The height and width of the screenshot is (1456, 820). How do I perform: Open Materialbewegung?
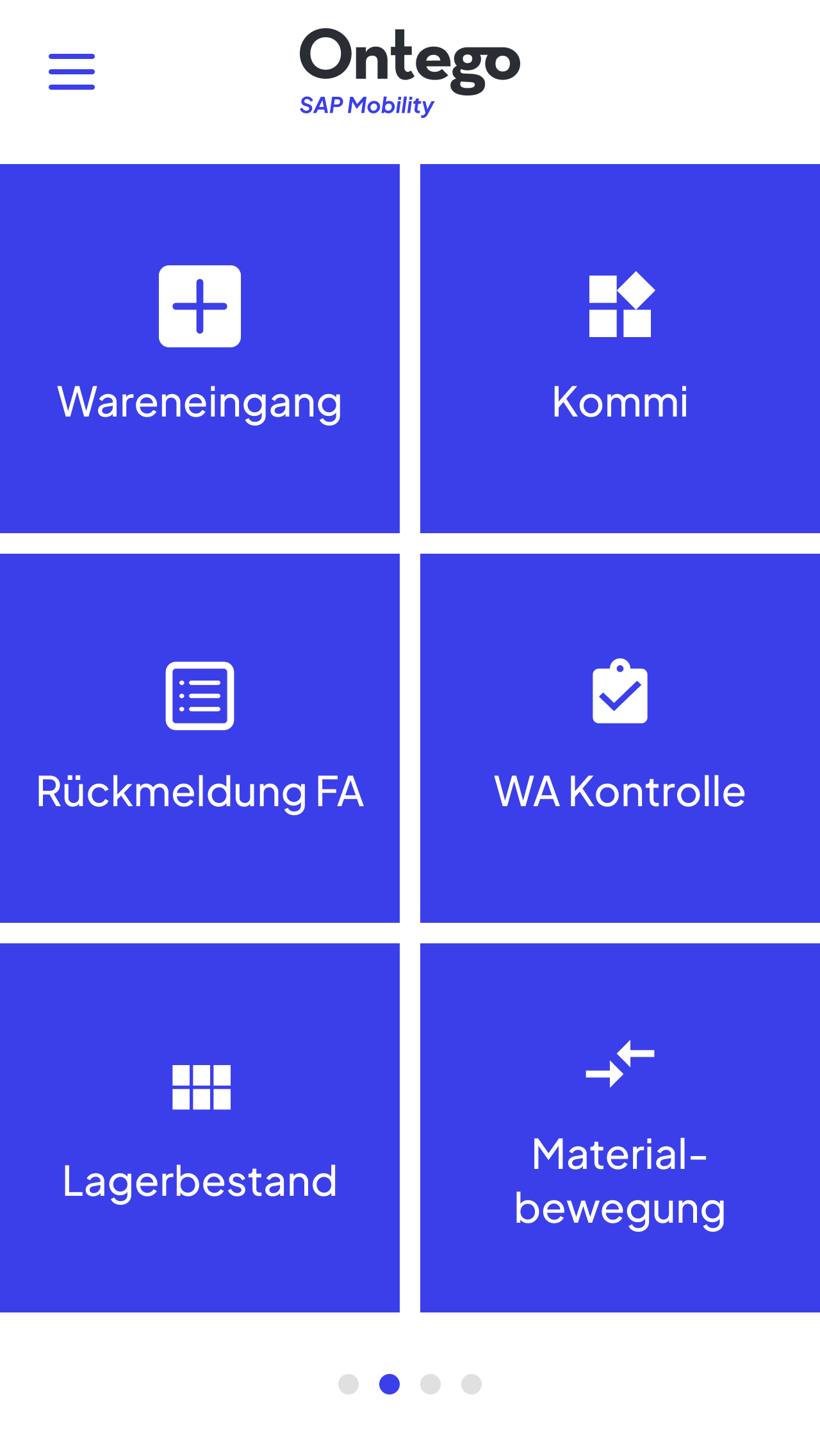click(x=620, y=1128)
